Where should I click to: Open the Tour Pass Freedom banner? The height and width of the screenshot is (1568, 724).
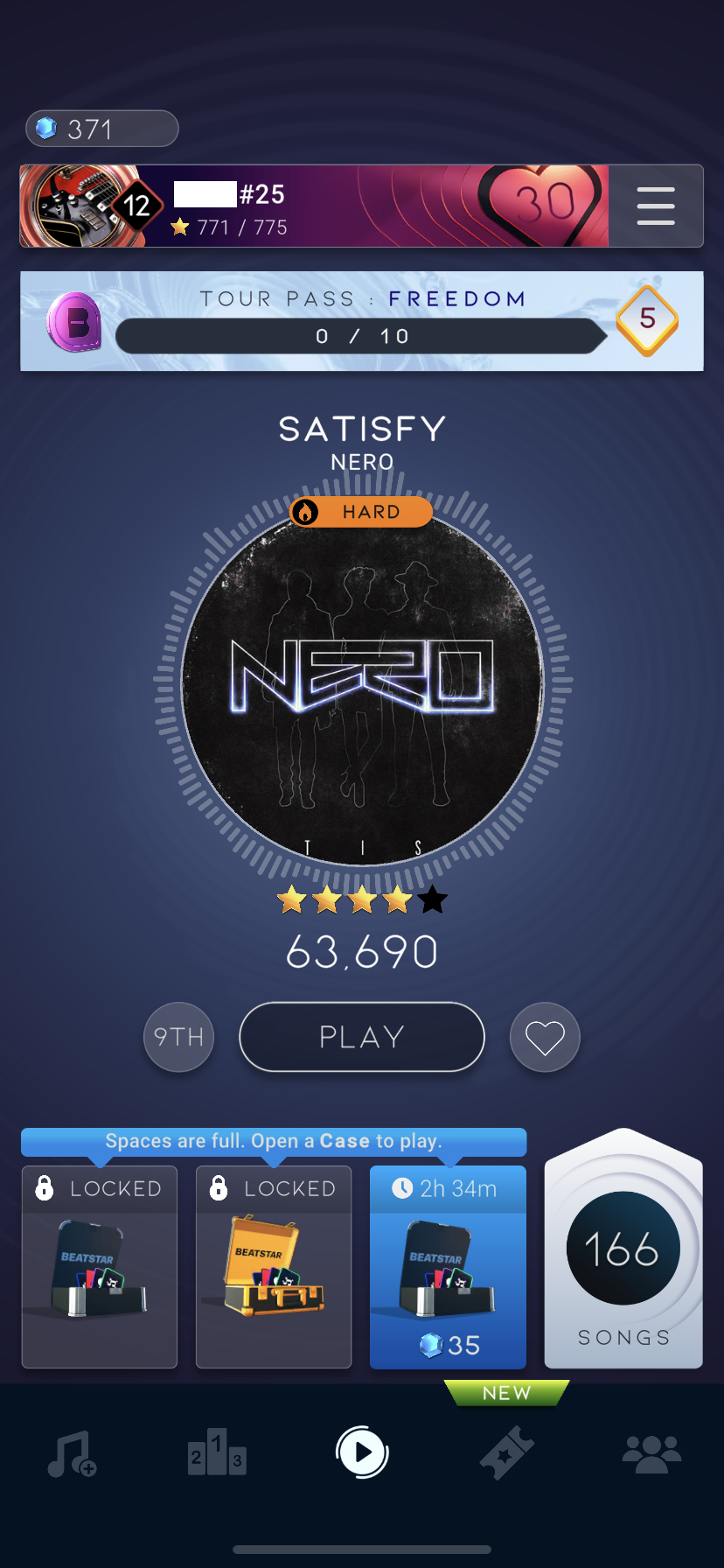coord(362,321)
